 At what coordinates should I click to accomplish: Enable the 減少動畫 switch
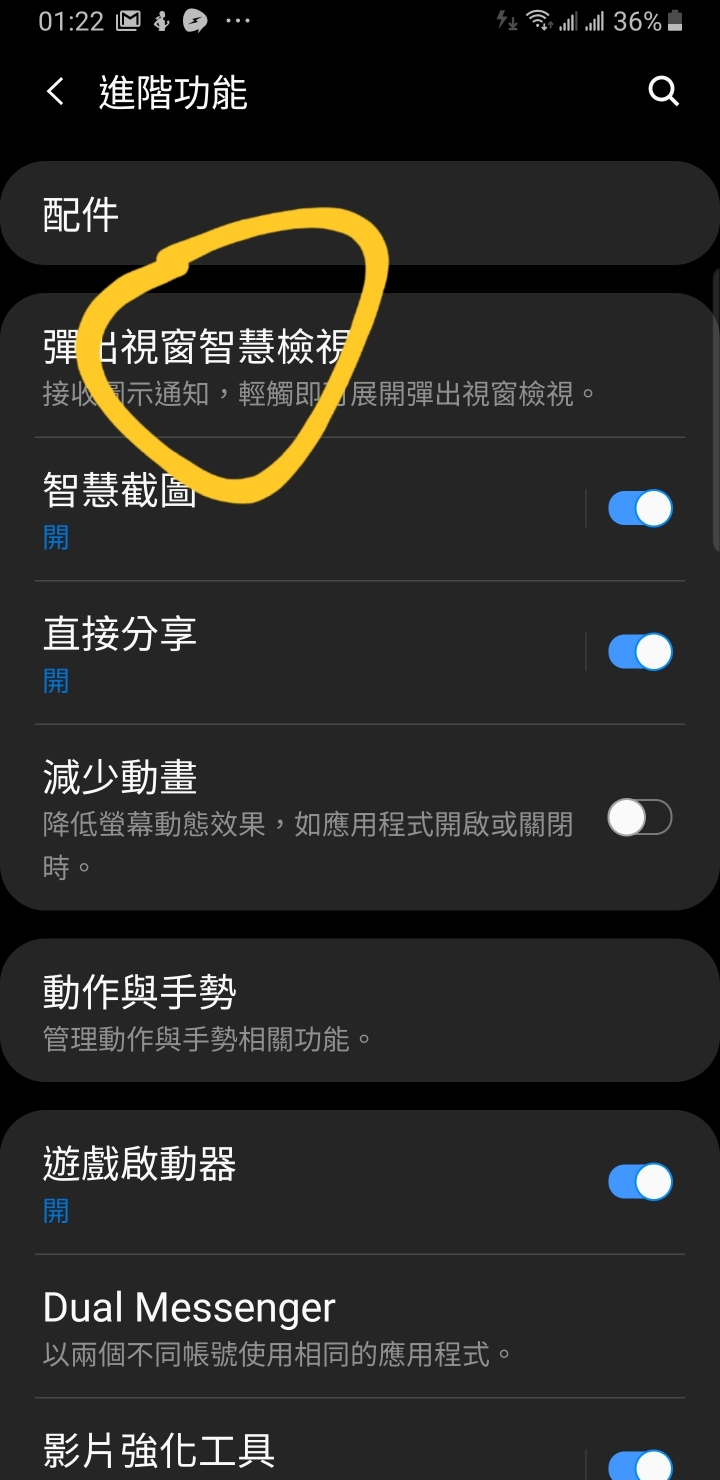(x=640, y=819)
